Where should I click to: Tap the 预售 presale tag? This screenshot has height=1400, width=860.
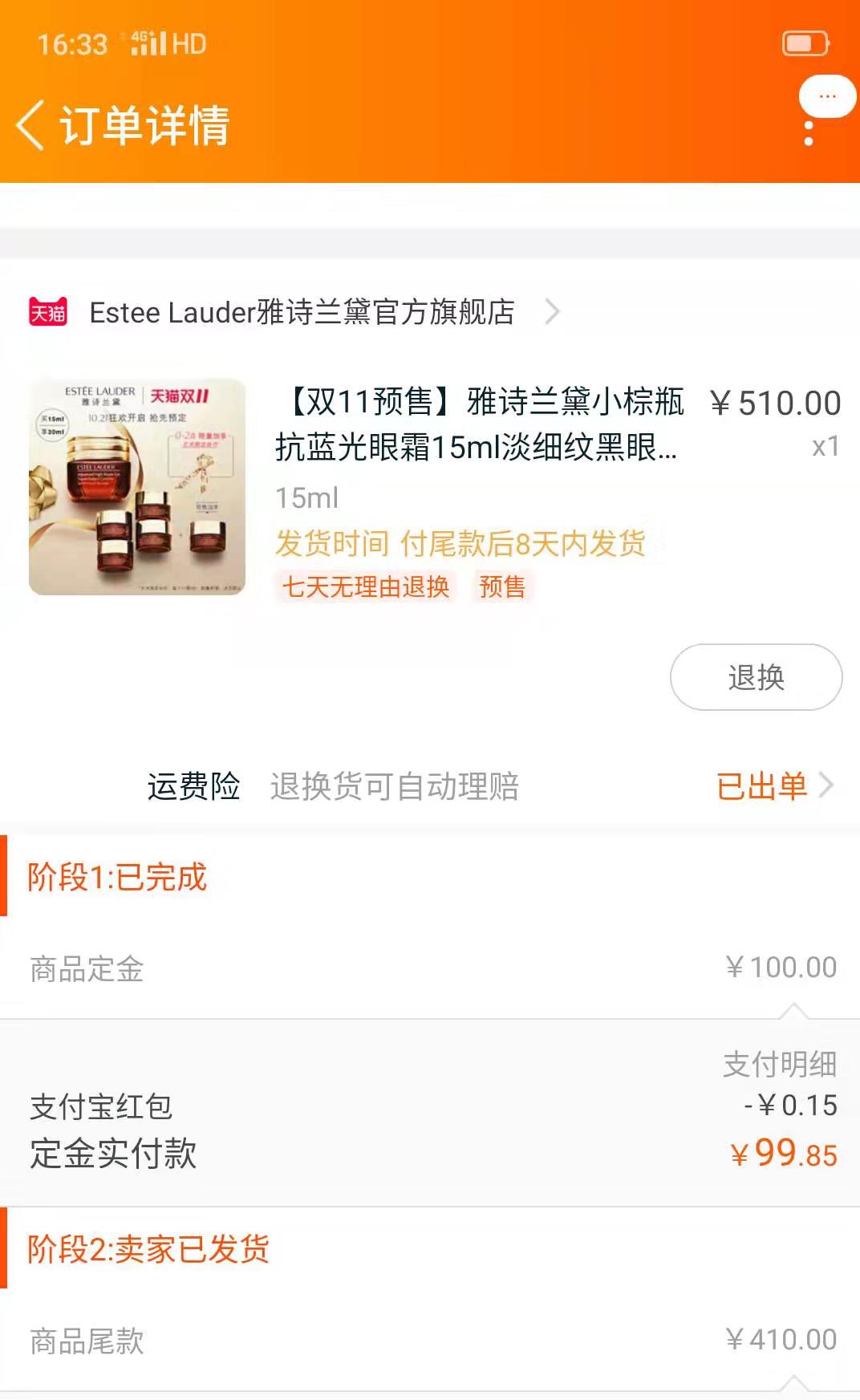(501, 588)
